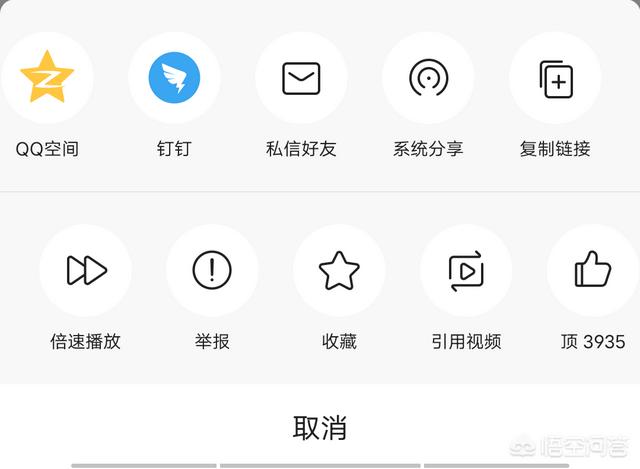Open 系统分享 options

(428, 78)
